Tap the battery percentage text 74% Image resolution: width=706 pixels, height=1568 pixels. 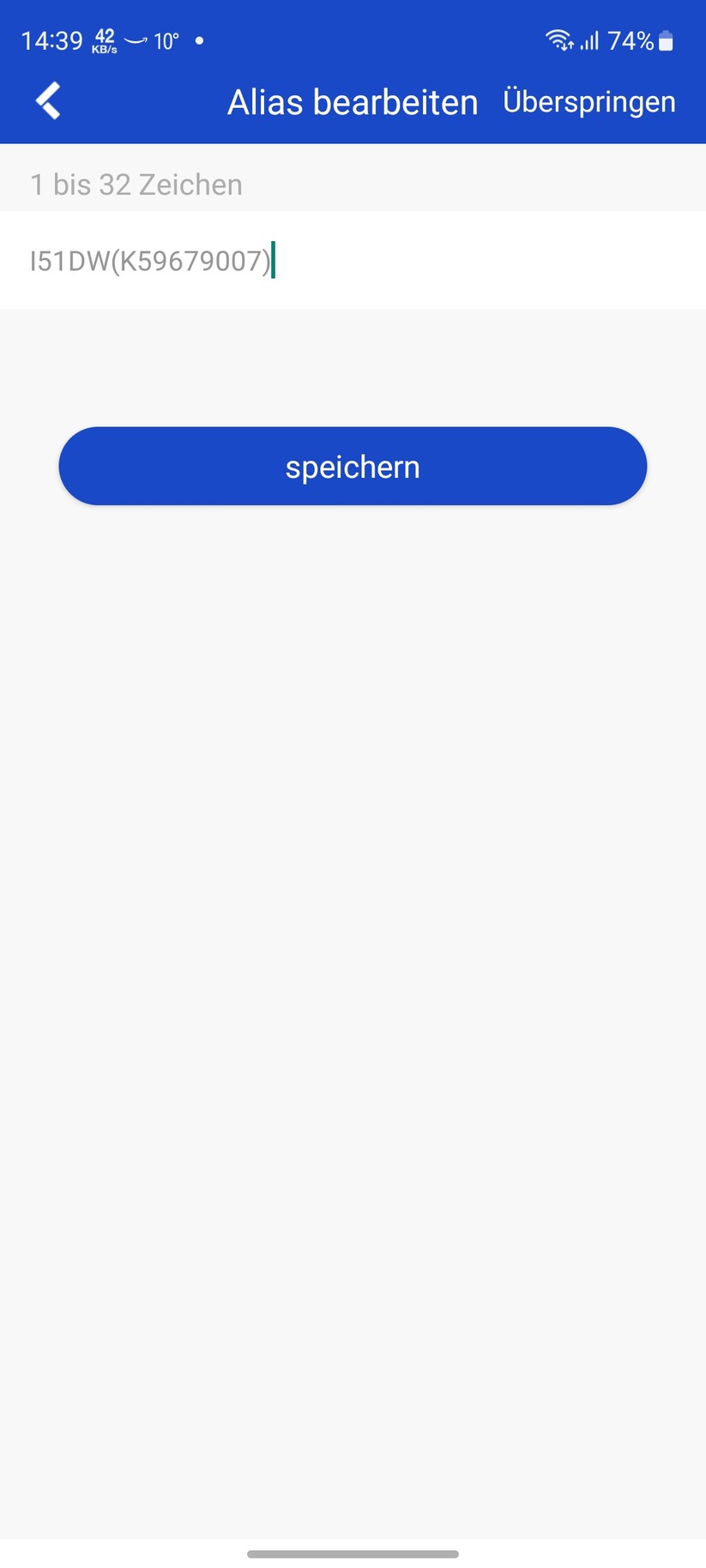(631, 39)
